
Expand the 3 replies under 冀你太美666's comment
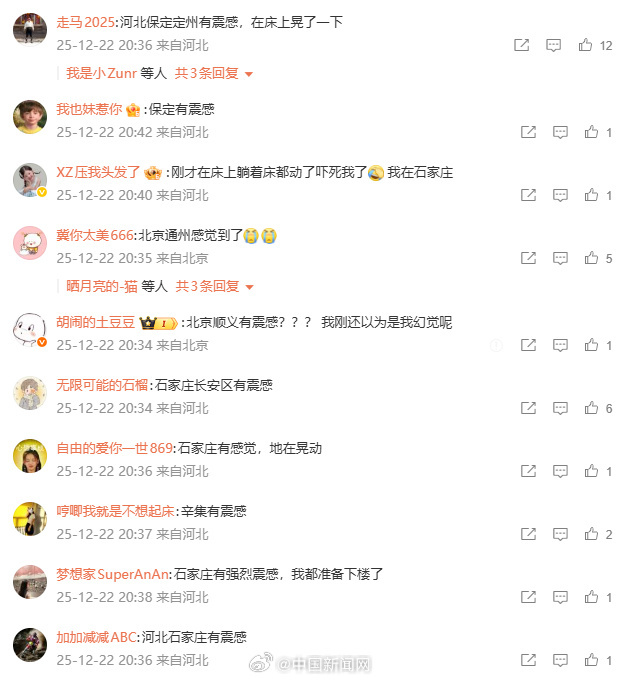(x=214, y=286)
